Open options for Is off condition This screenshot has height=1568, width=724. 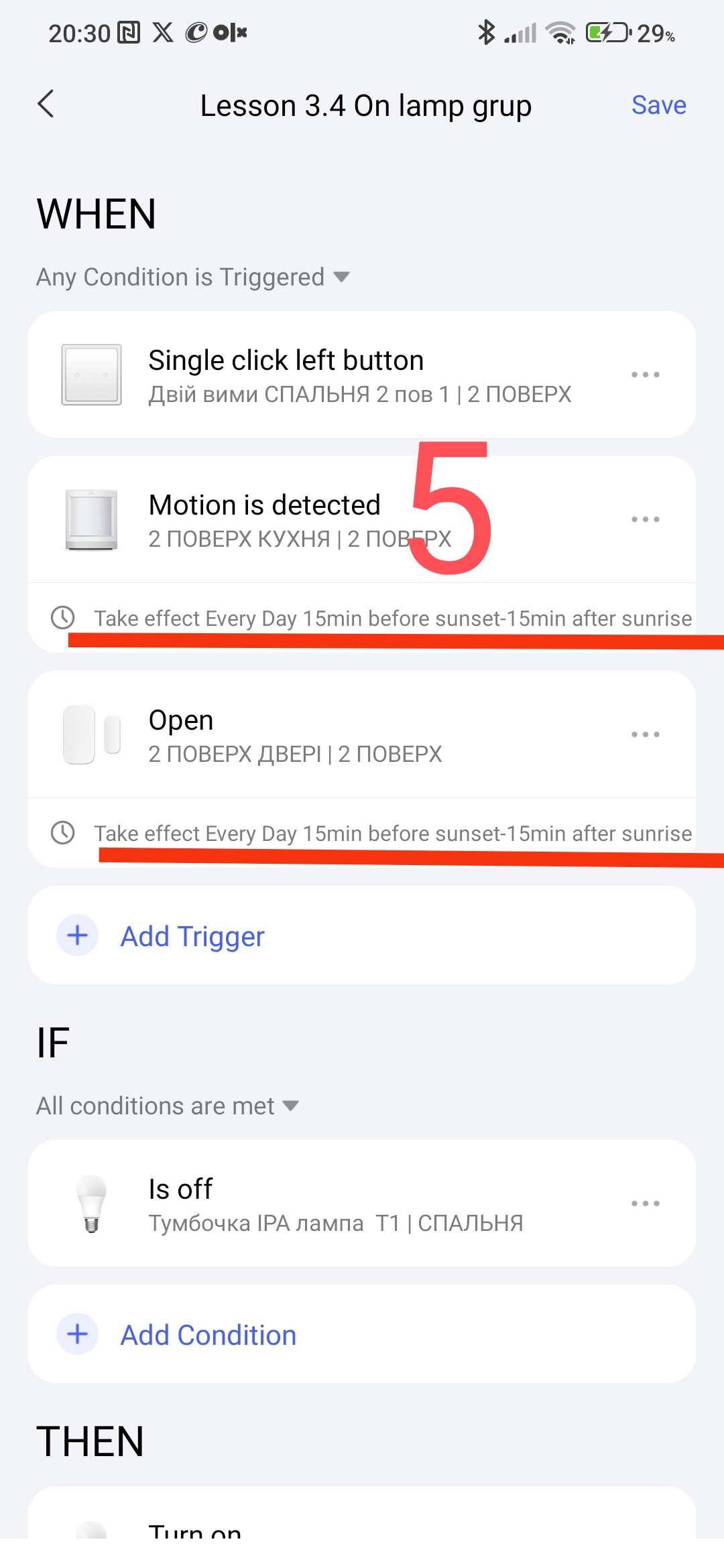(x=645, y=1203)
